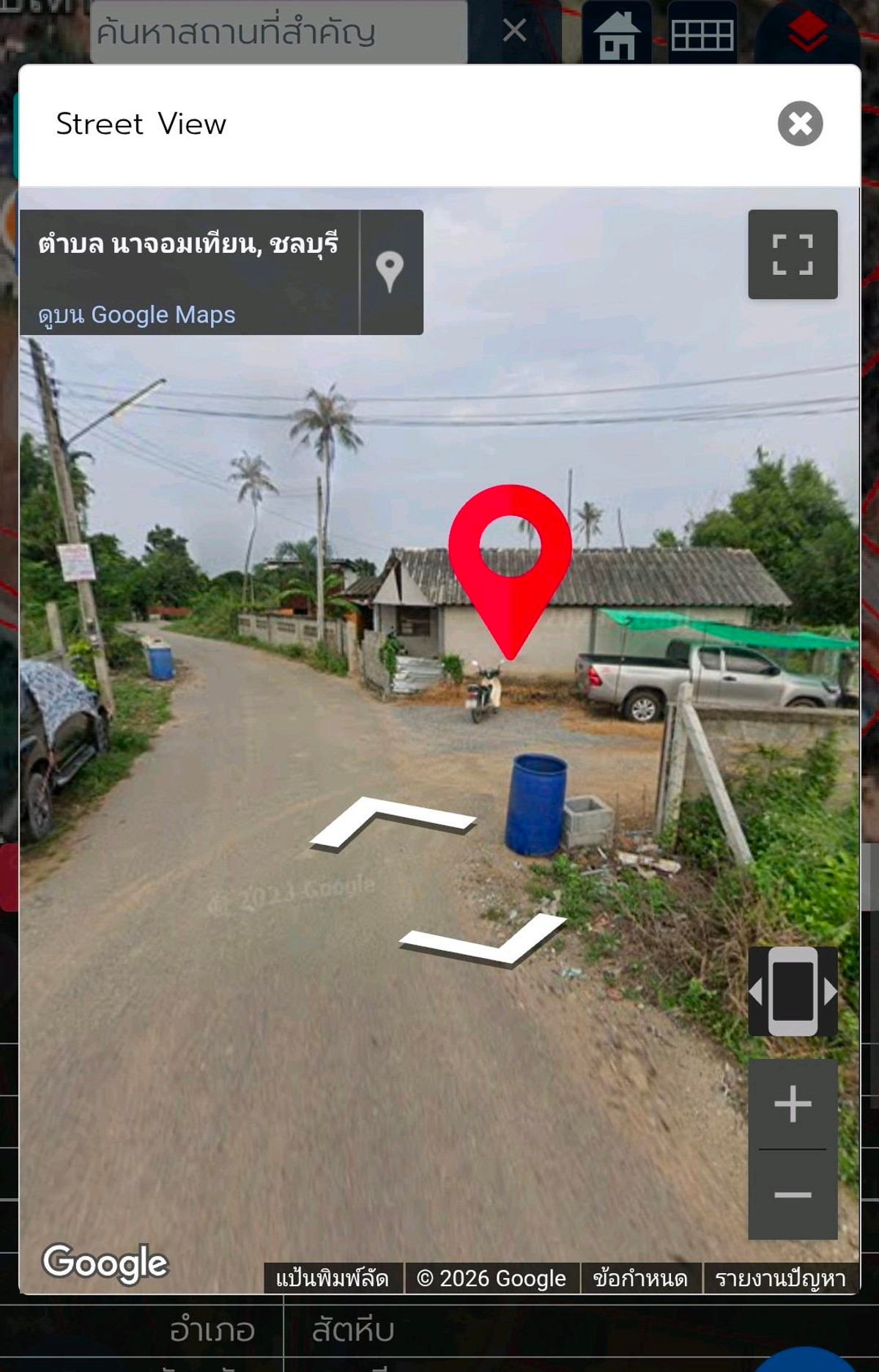Open keyboard shortcuts (แป้นพิมพ์ลัด)
The width and height of the screenshot is (879, 1372).
pyautogui.click(x=333, y=1278)
